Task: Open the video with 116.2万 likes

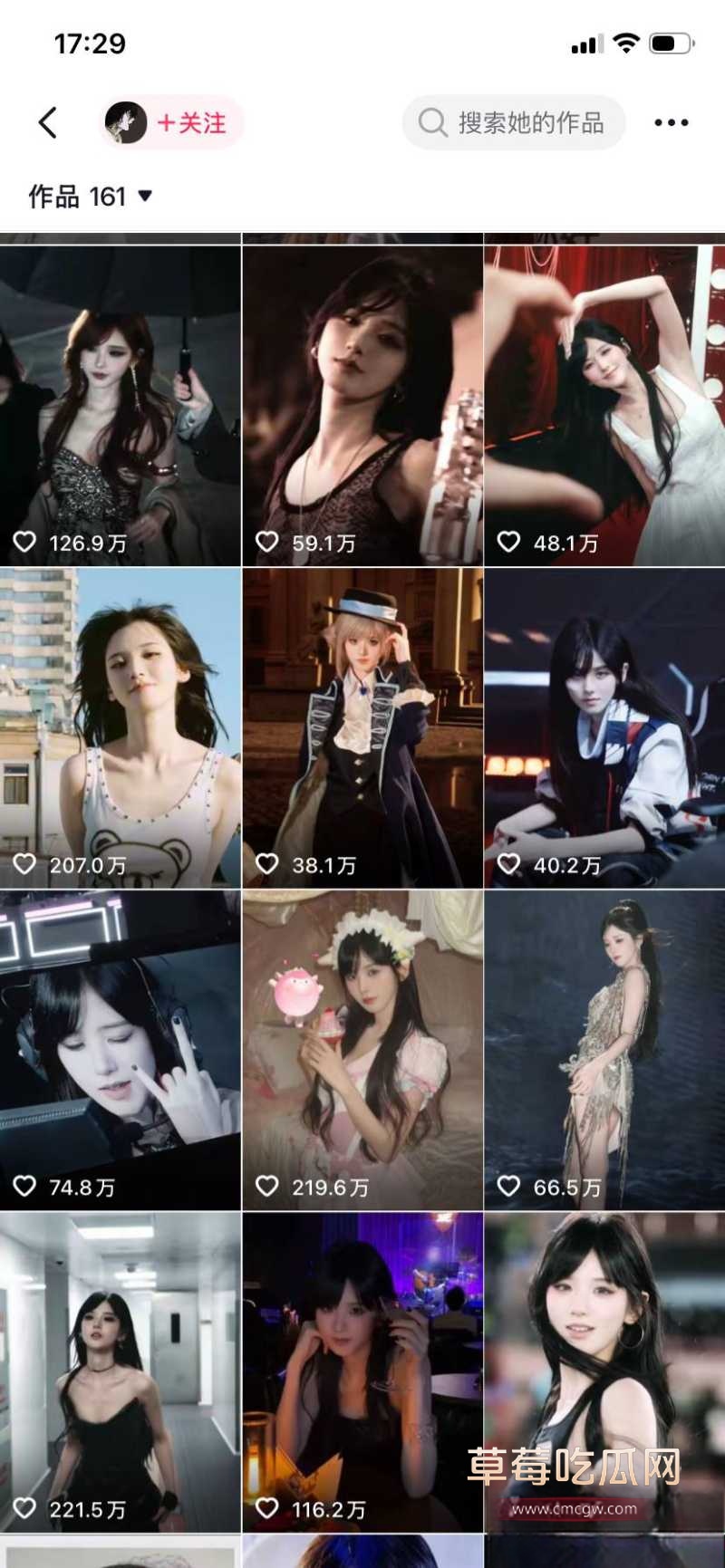Action: [x=362, y=1372]
